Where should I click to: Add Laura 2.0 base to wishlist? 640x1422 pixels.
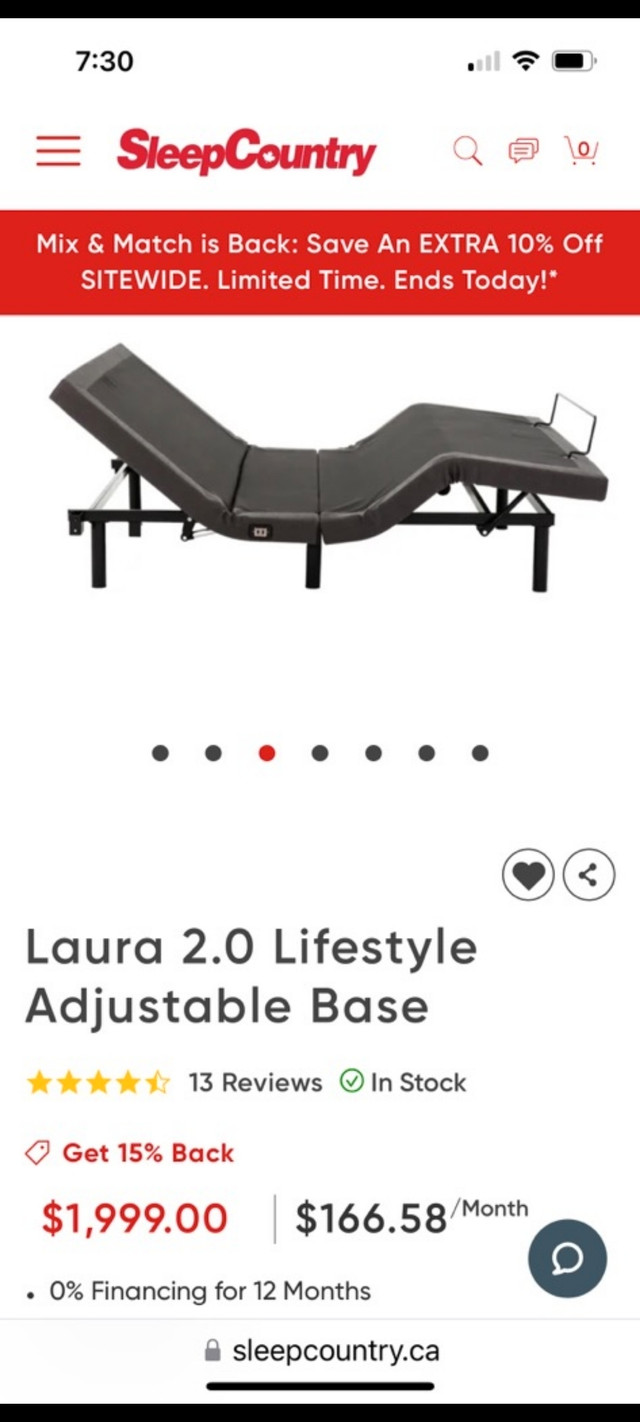pos(527,876)
